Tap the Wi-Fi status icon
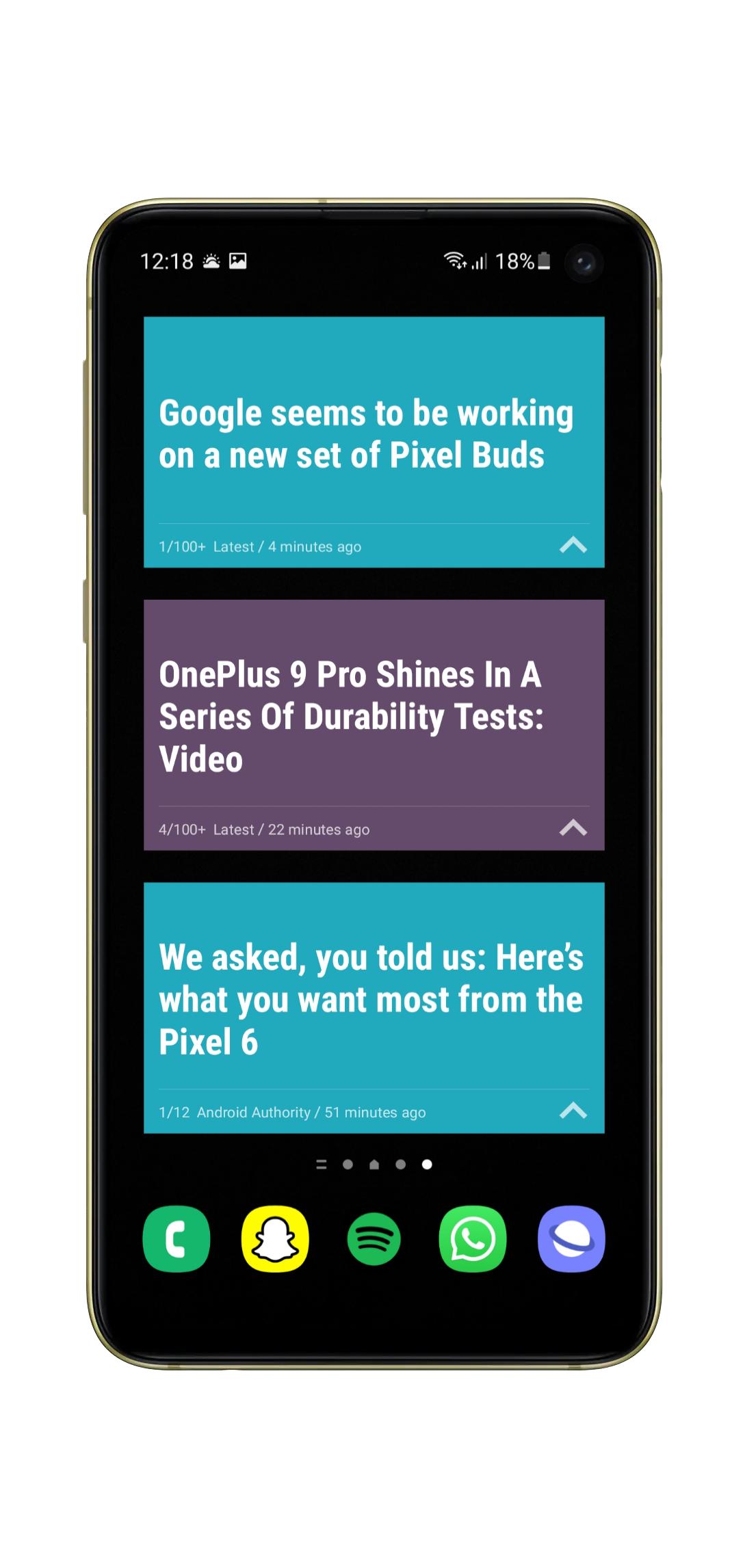The width and height of the screenshot is (743, 1568). pos(454,261)
